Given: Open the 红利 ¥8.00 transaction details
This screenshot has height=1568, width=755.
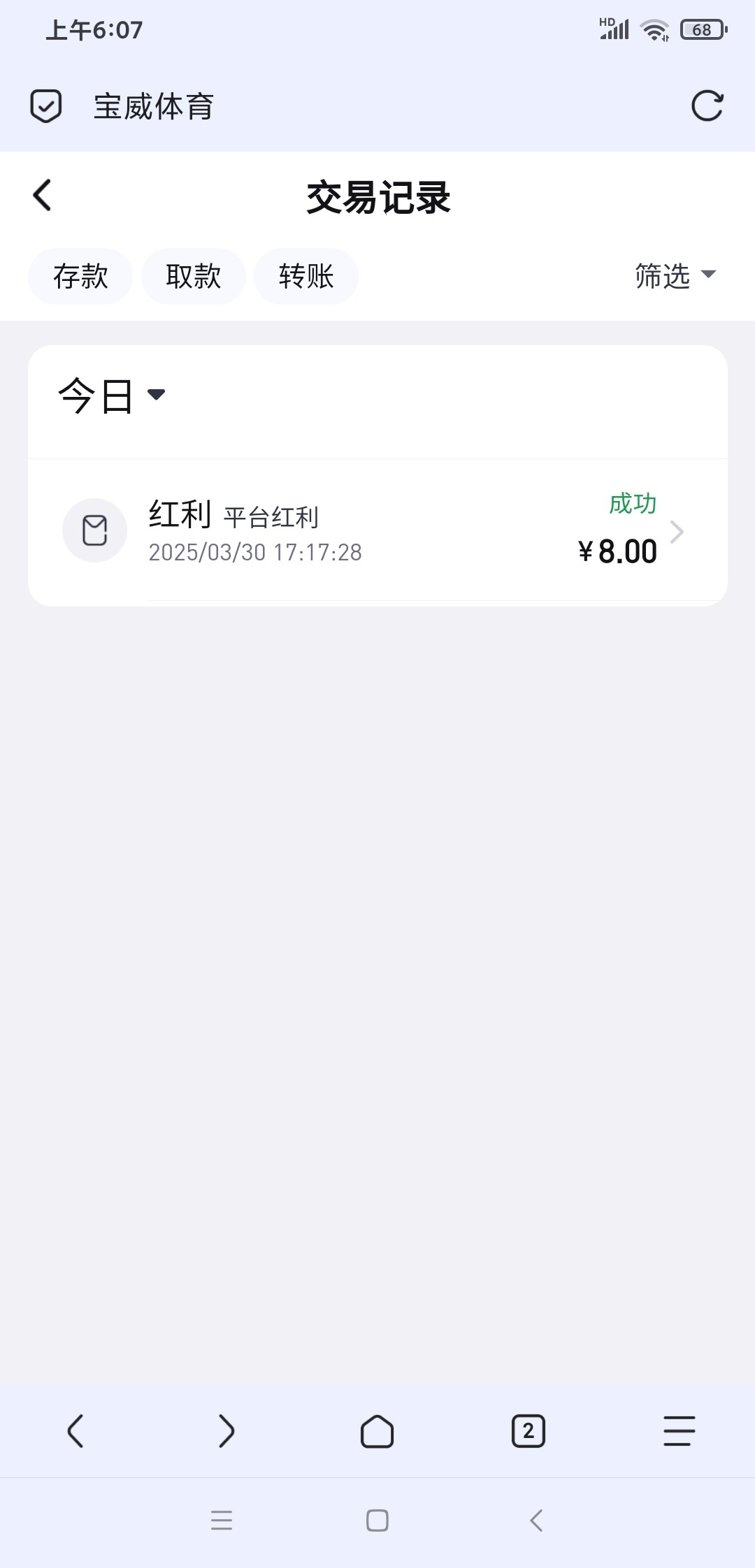Looking at the screenshot, I should pos(377,532).
